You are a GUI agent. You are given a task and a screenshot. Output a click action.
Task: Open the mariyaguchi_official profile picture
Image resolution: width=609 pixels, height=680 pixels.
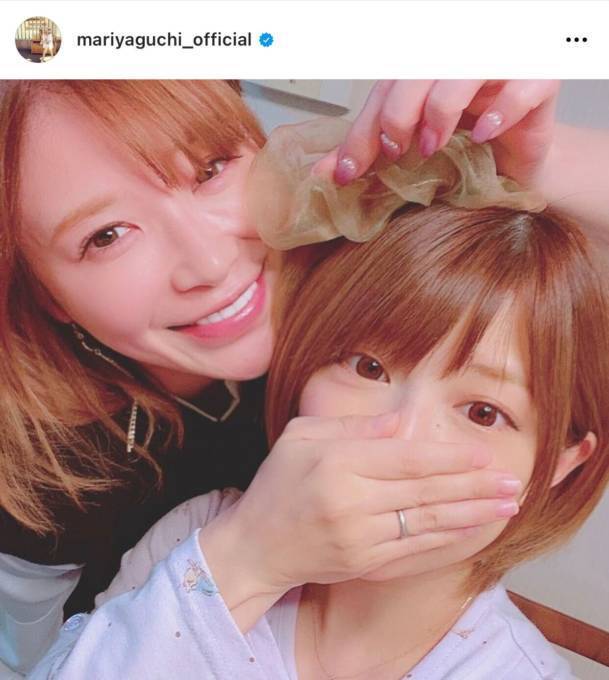[38, 40]
